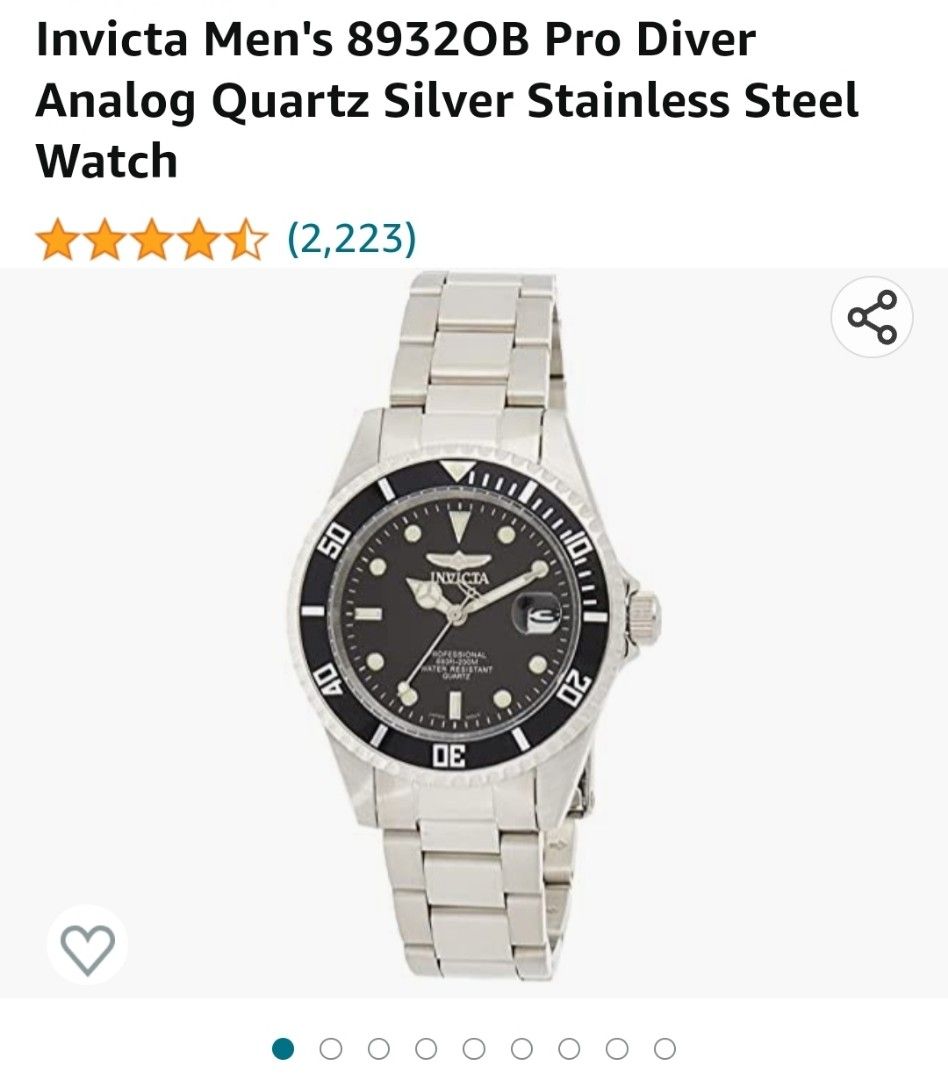948x1080 pixels.
Task: Open the Invicta watch product image
Action: point(474,632)
